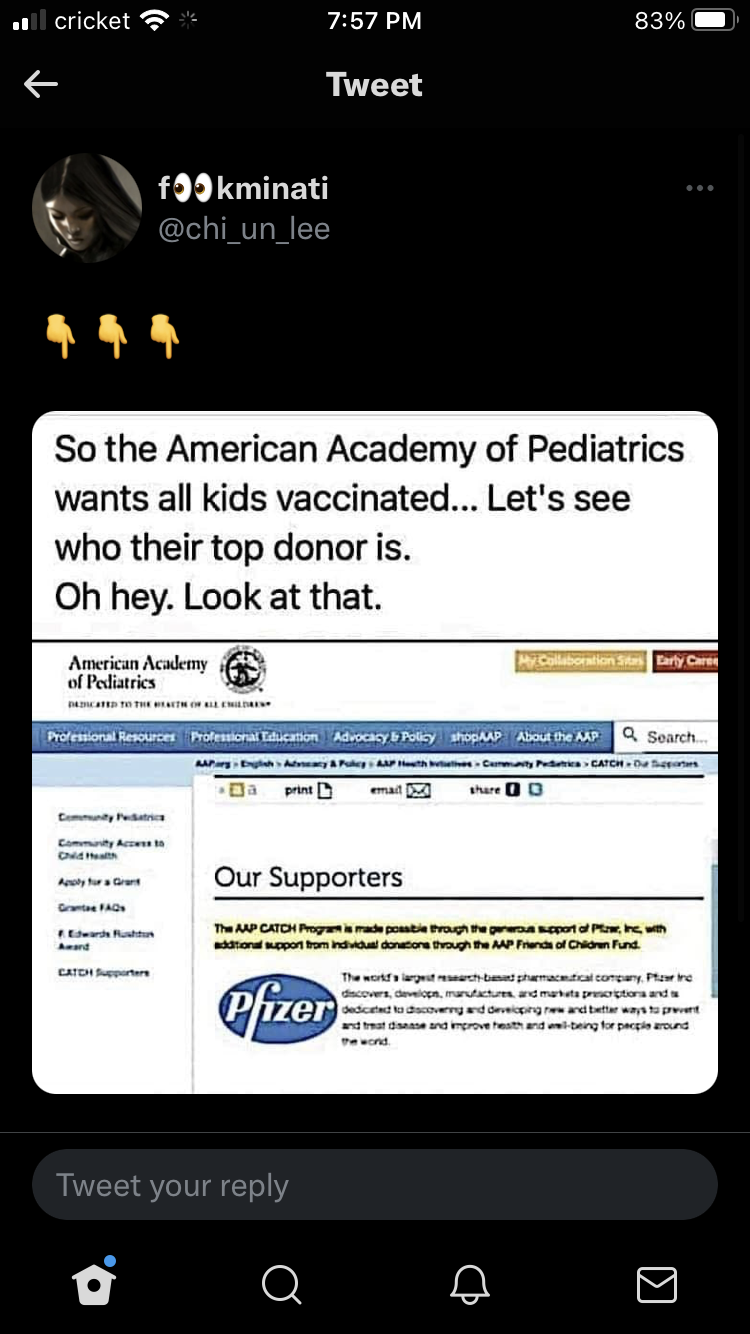Switch to the Home tab
750x1334 pixels.
tap(94, 1284)
